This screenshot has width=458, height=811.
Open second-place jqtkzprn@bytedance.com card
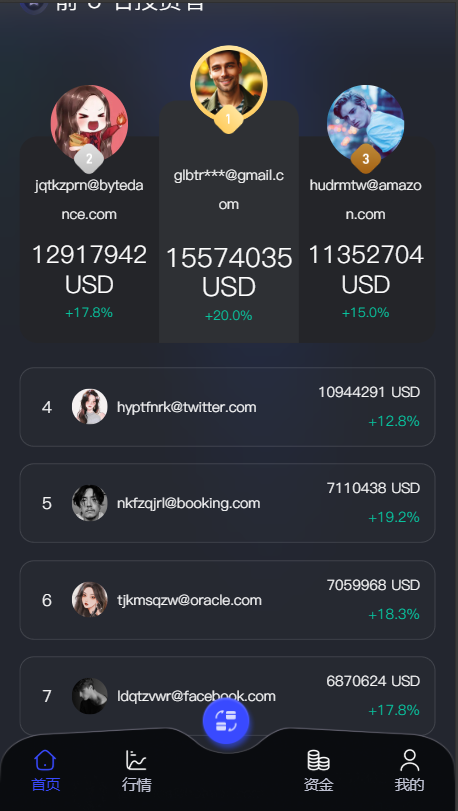89,238
